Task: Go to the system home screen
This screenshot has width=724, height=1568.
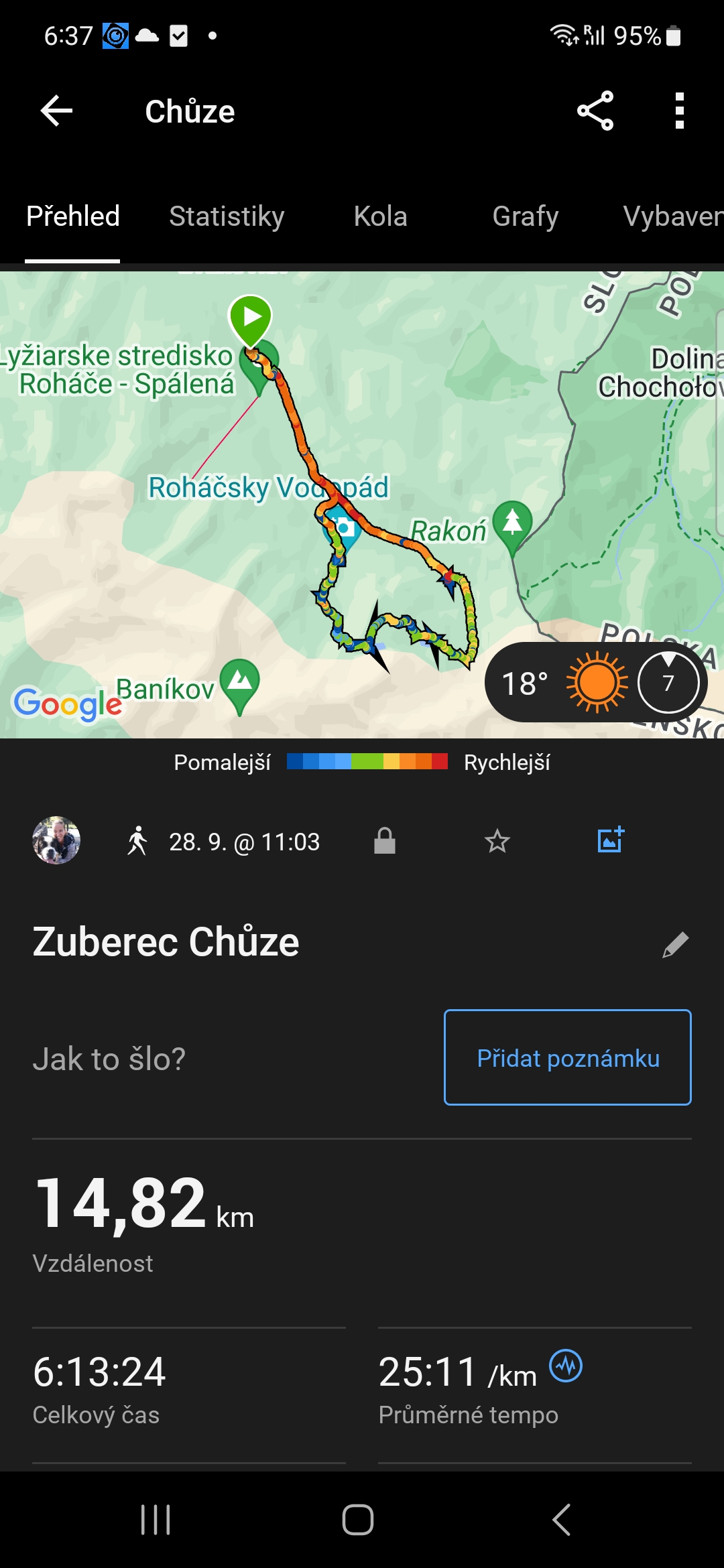Action: pos(358,1519)
